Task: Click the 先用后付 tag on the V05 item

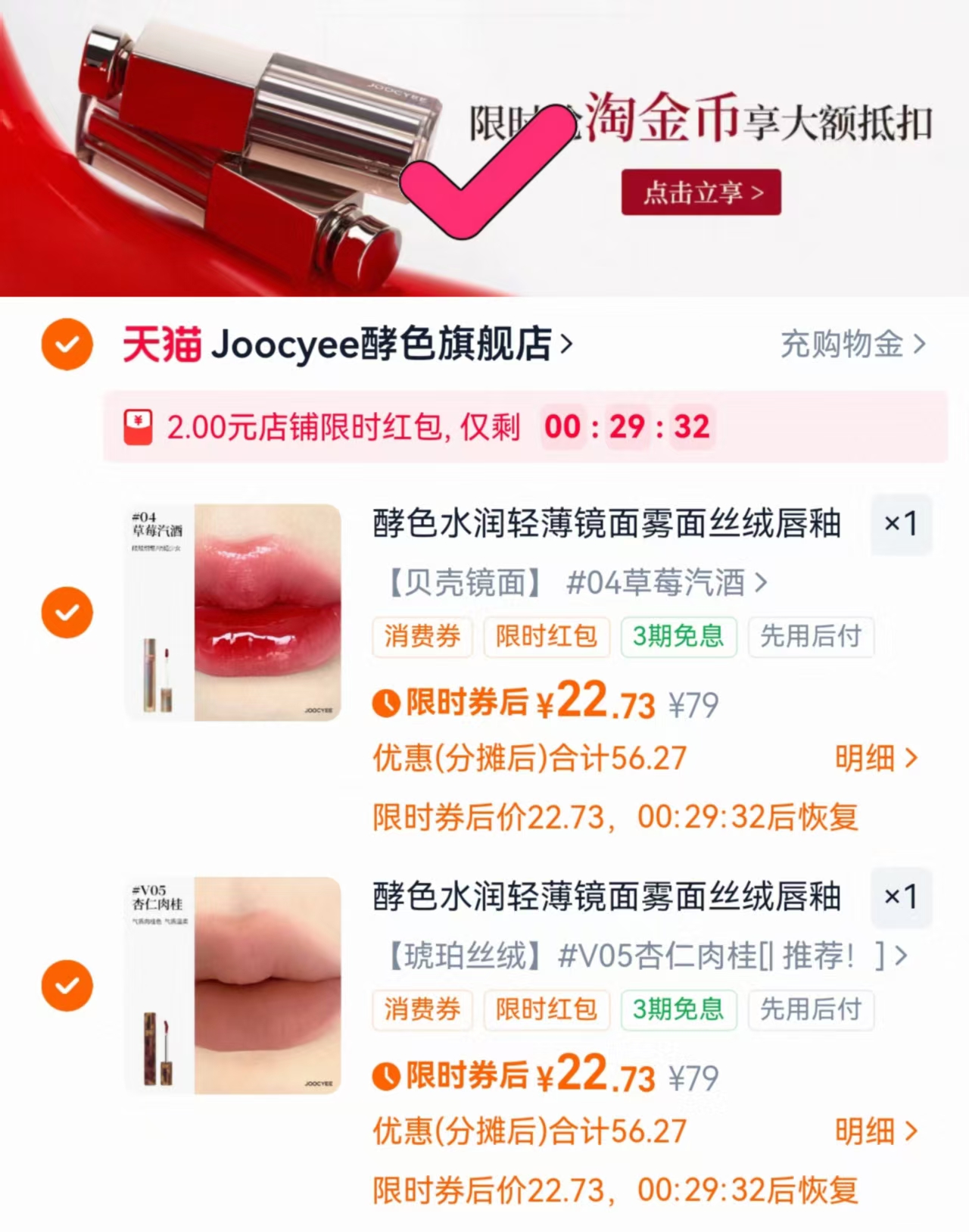Action: pos(810,1010)
